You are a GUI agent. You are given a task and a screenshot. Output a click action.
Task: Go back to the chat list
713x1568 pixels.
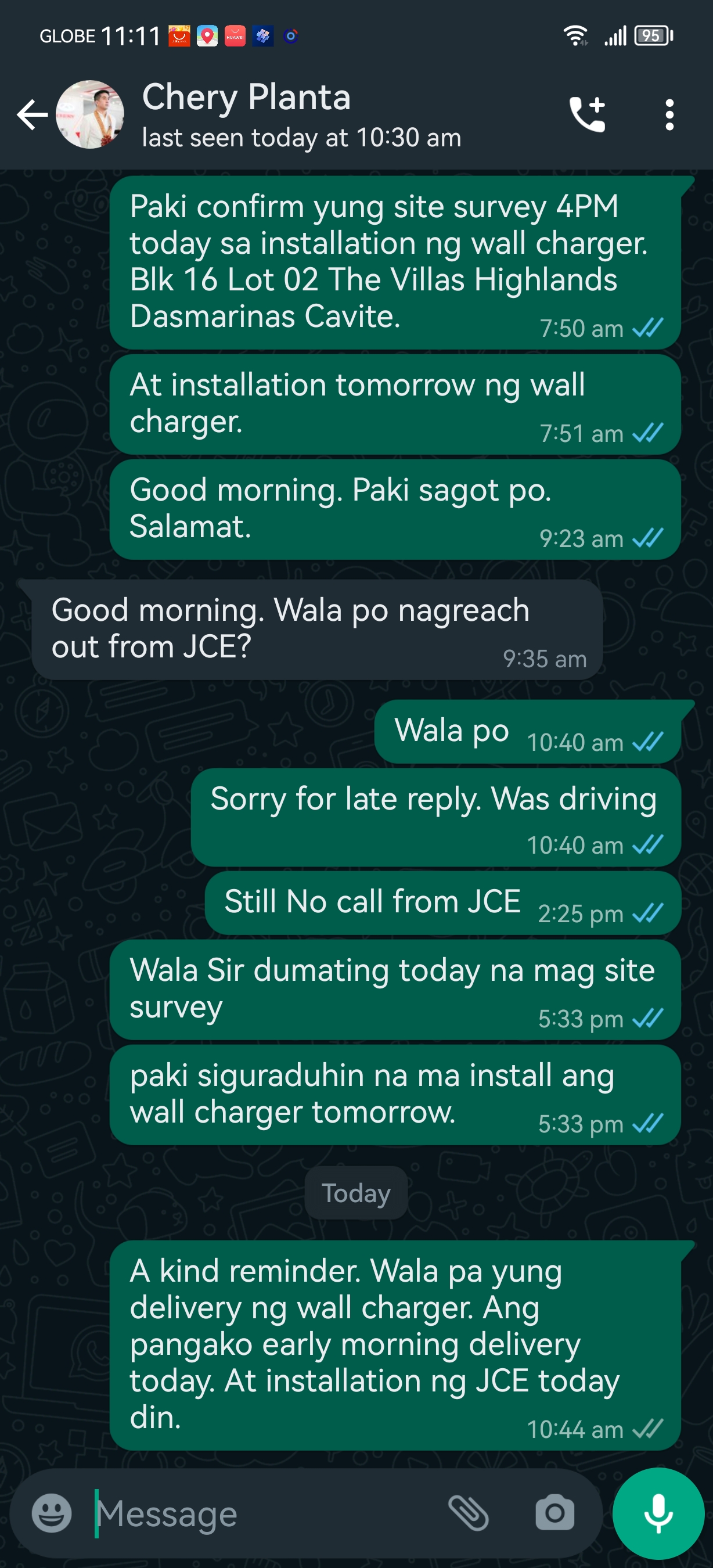[31, 114]
